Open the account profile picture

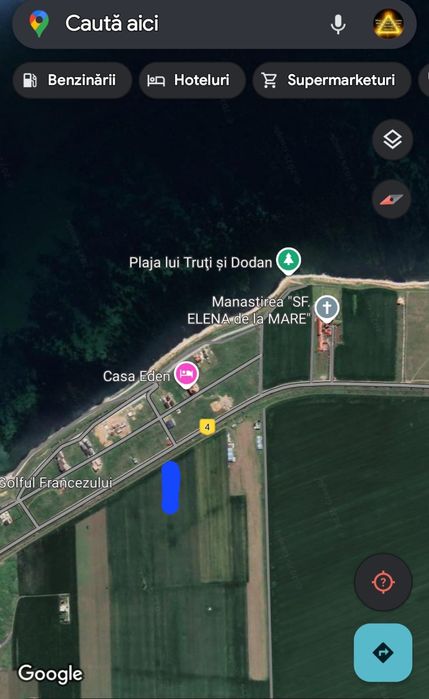click(388, 24)
